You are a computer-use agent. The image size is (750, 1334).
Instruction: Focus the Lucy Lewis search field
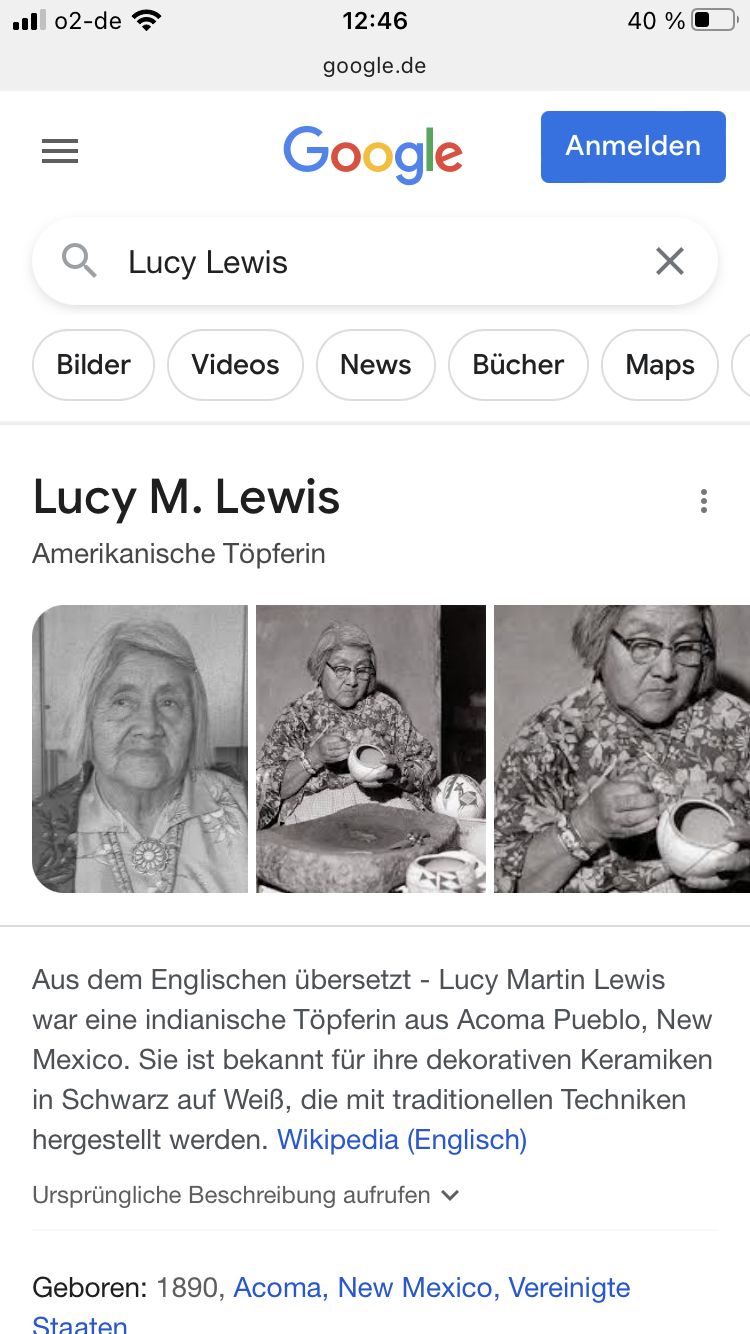360,262
